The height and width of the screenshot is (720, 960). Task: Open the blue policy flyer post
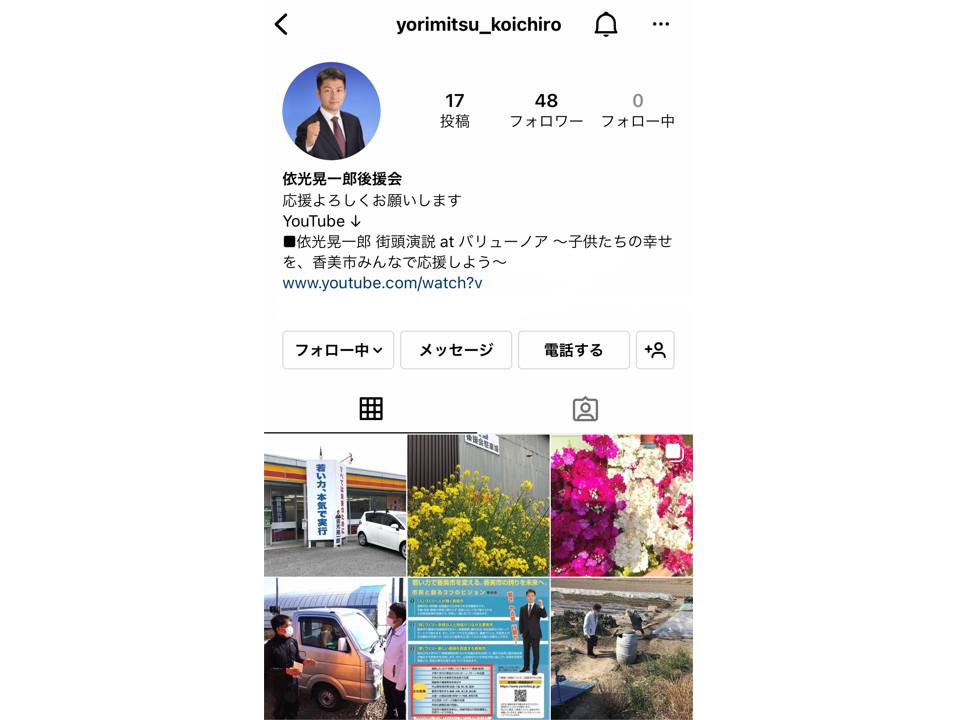coord(478,648)
